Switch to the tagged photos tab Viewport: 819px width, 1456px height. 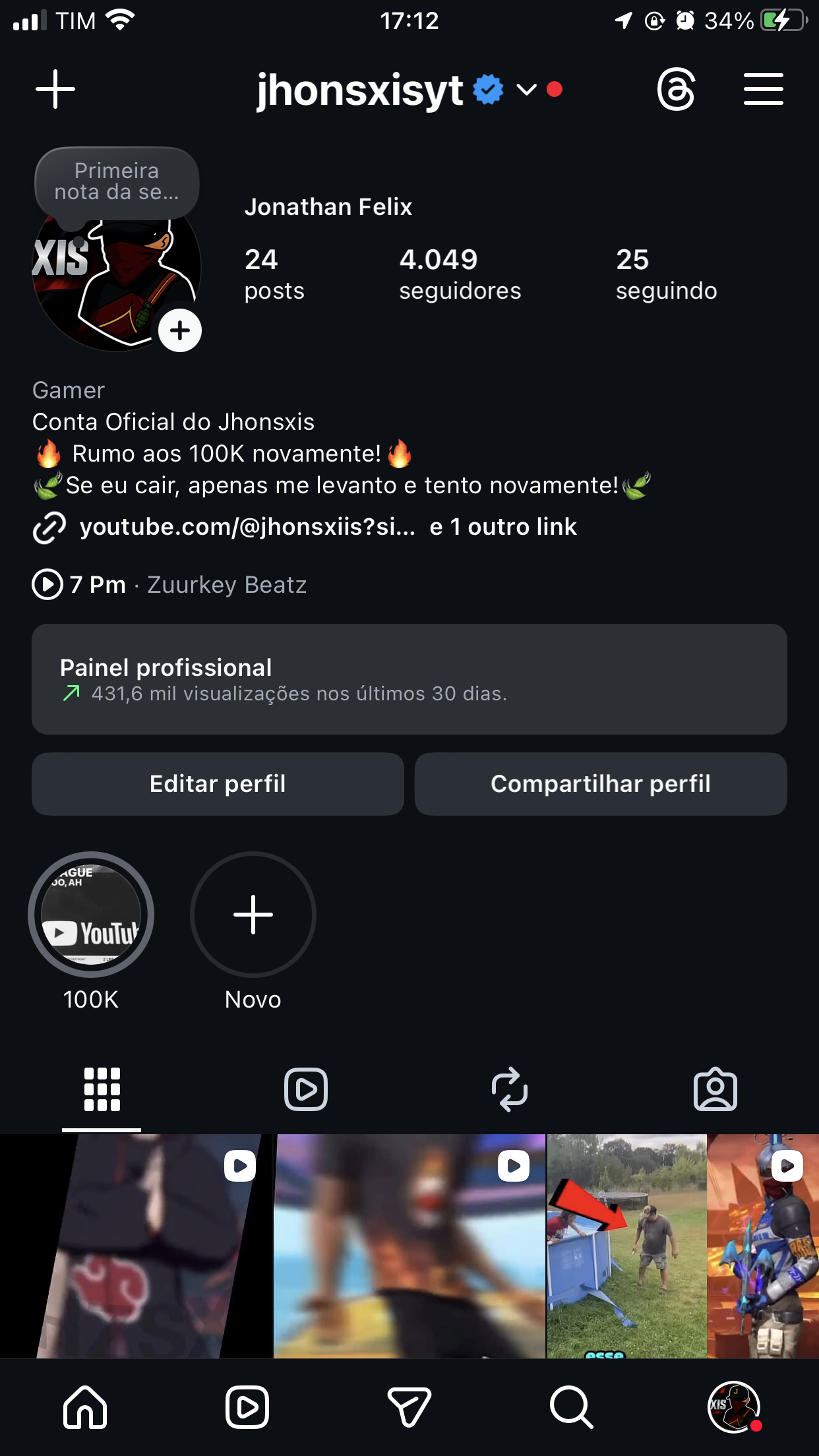point(715,1089)
